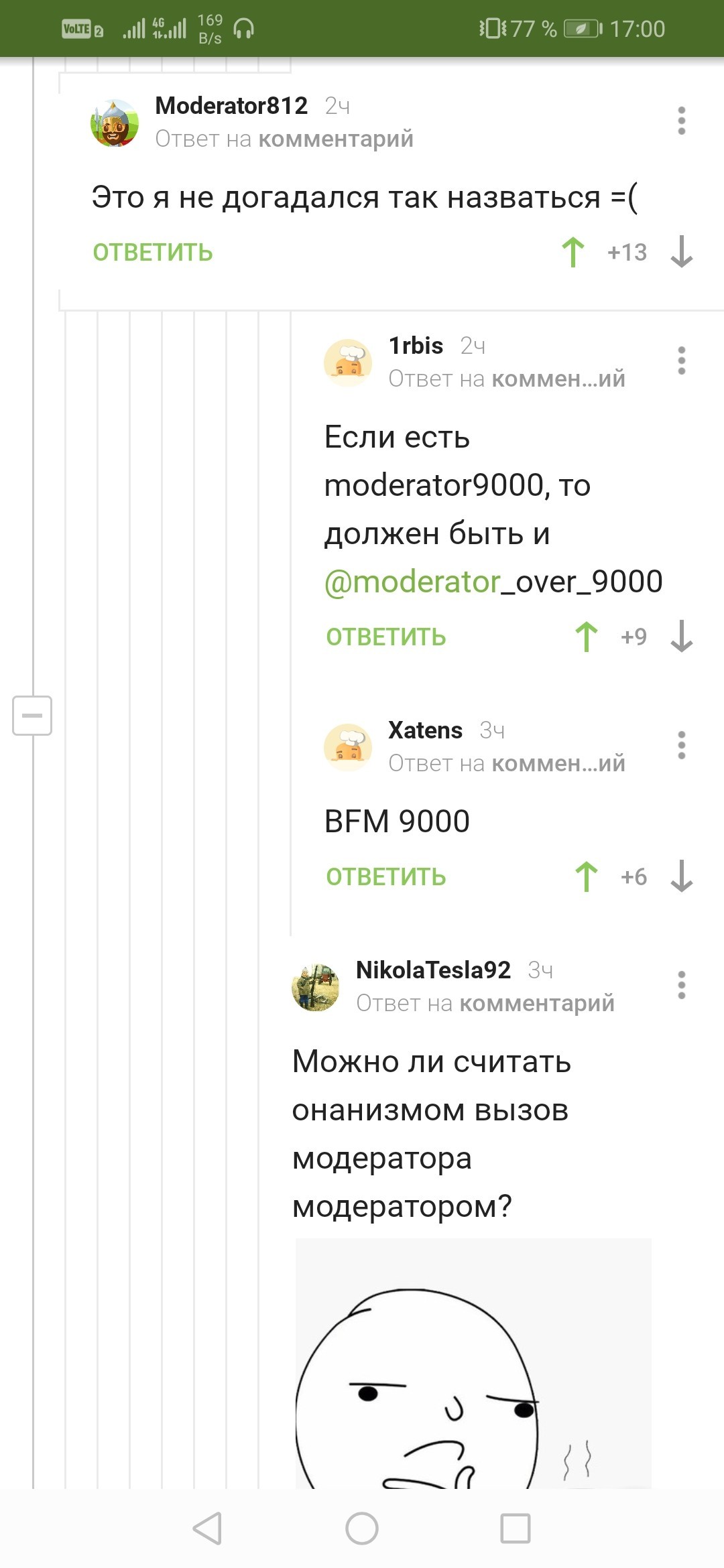Collapse the comment thread with minus button
Image resolution: width=724 pixels, height=1568 pixels.
pyautogui.click(x=32, y=716)
